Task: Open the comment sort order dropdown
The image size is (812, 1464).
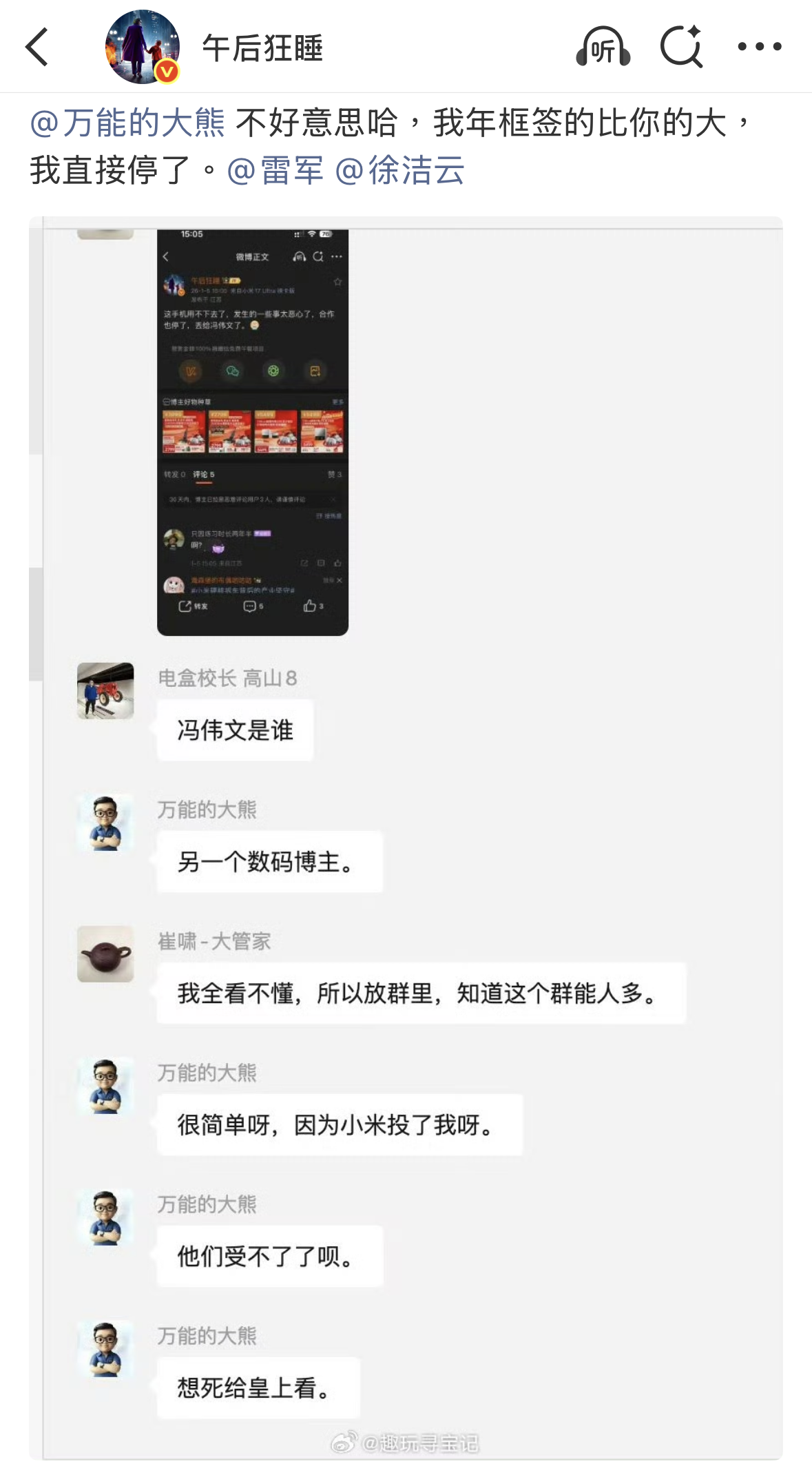Action: click(x=329, y=515)
